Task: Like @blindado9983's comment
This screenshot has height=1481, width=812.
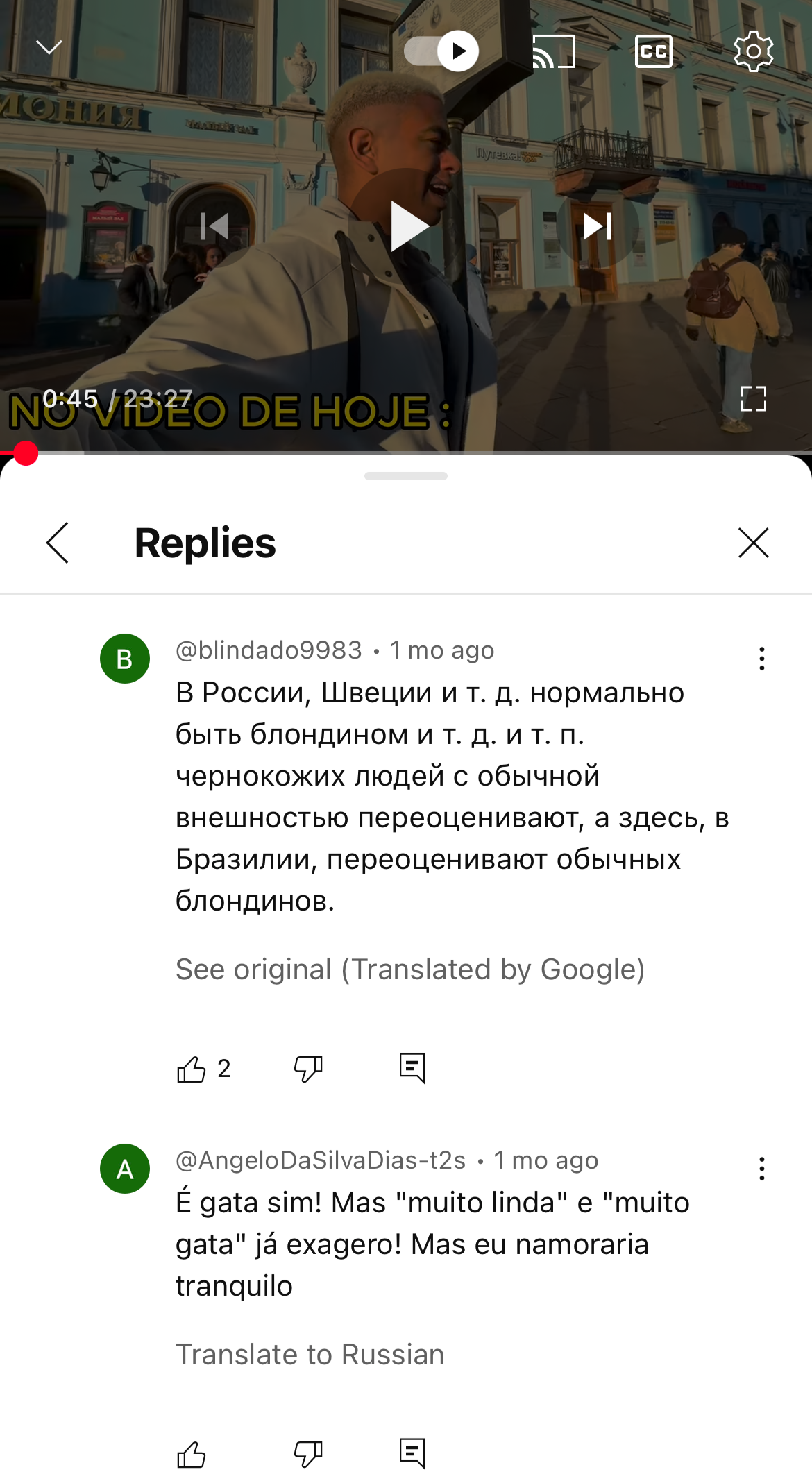Action: click(192, 1069)
